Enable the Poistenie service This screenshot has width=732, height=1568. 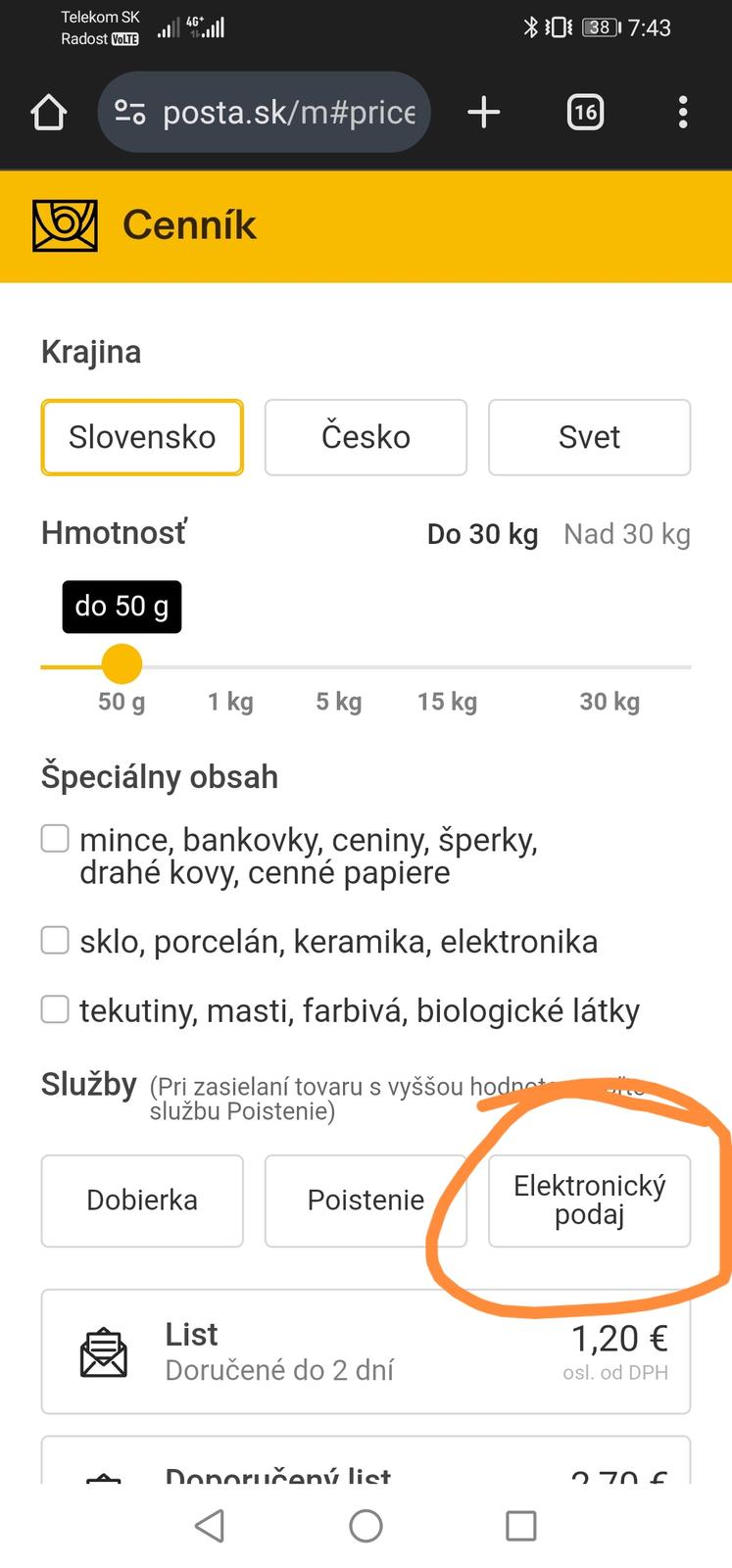tap(366, 1200)
